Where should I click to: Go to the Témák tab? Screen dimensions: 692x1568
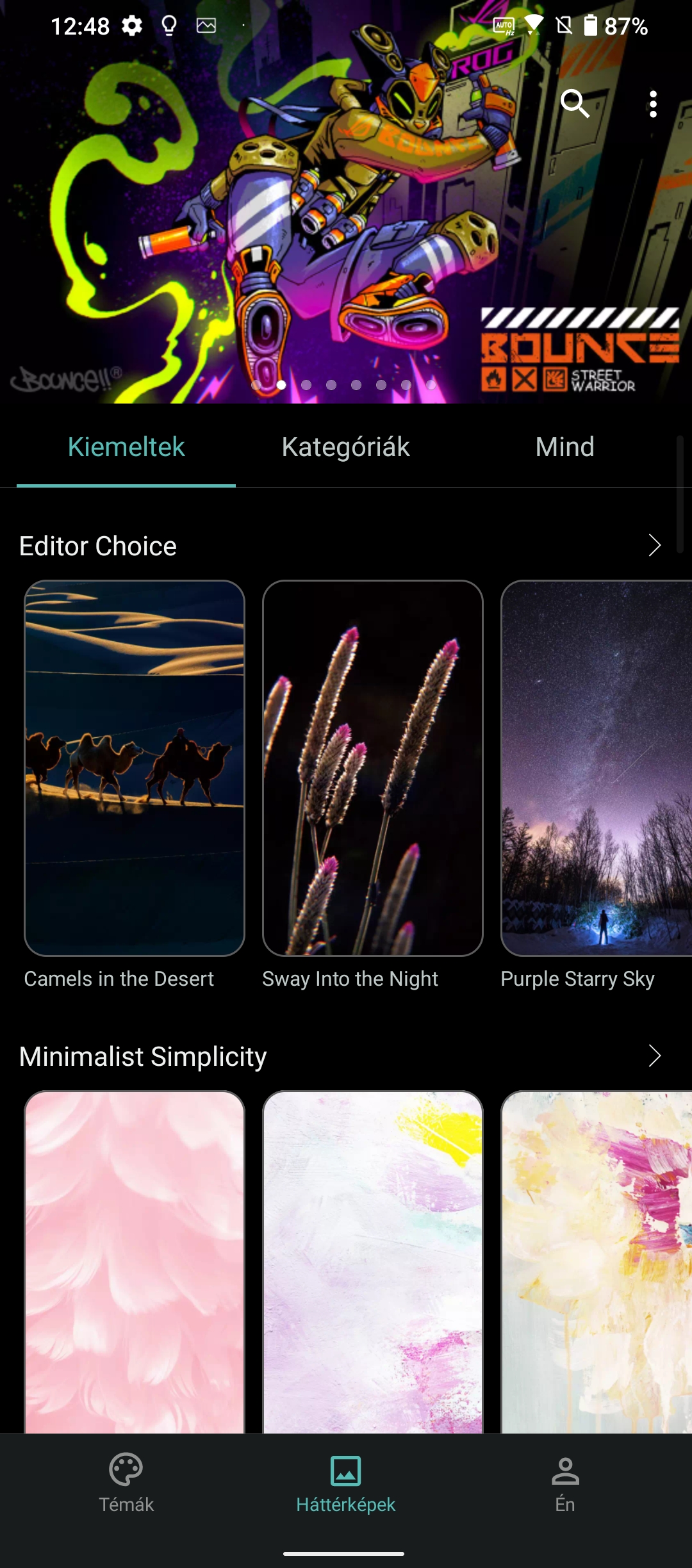tap(126, 1482)
